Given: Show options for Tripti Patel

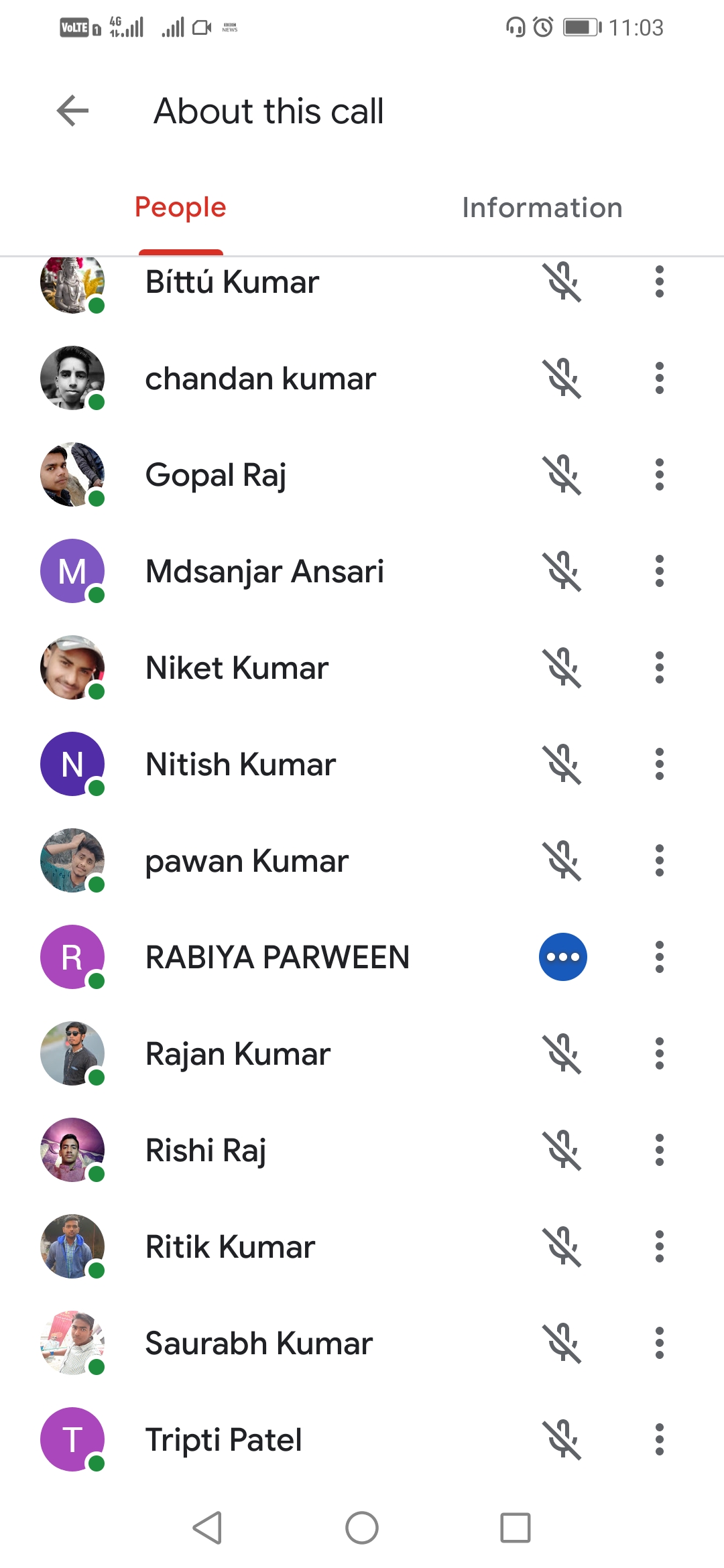Looking at the screenshot, I should coord(660,1440).
